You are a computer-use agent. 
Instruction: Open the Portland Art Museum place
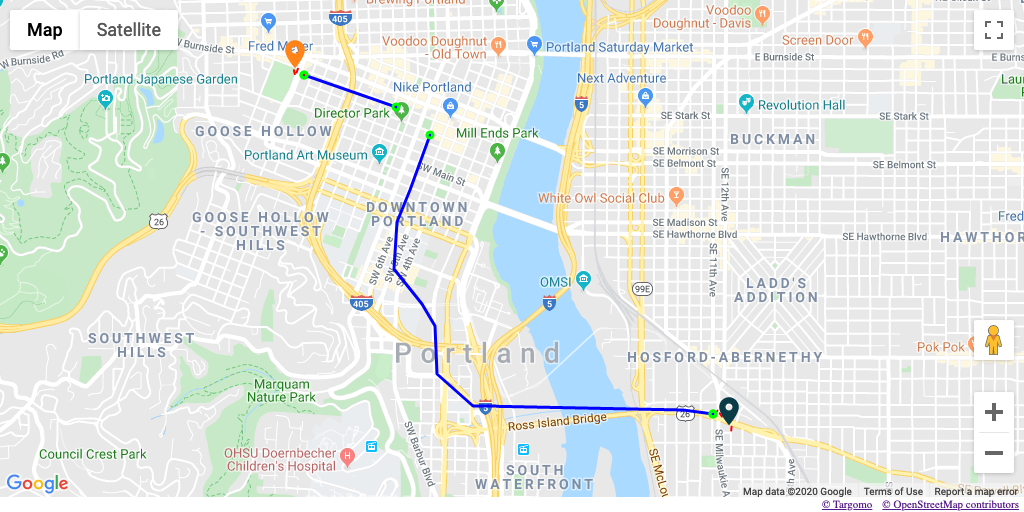coord(379,154)
